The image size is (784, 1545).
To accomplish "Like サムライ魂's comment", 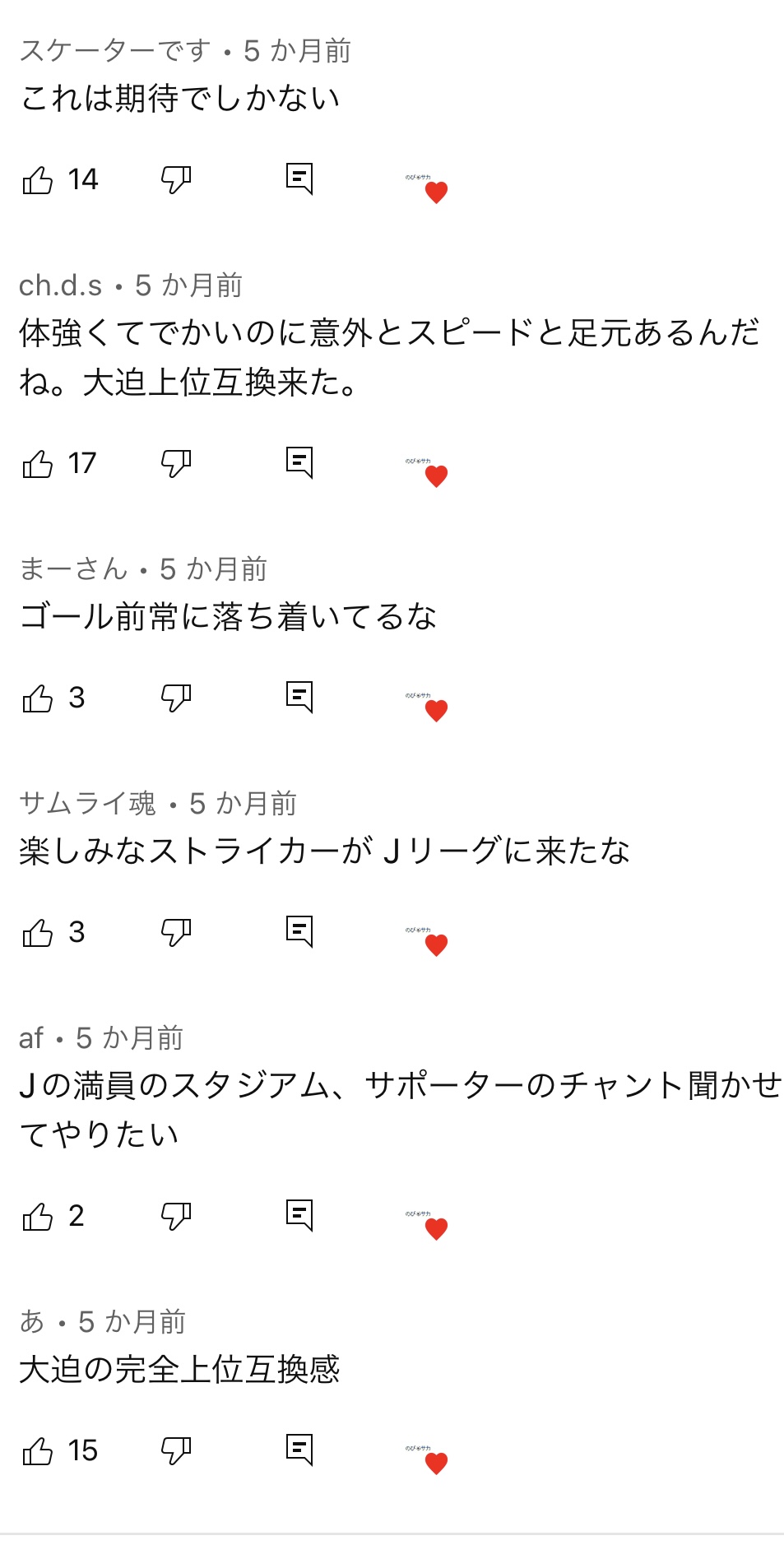I will [x=38, y=932].
